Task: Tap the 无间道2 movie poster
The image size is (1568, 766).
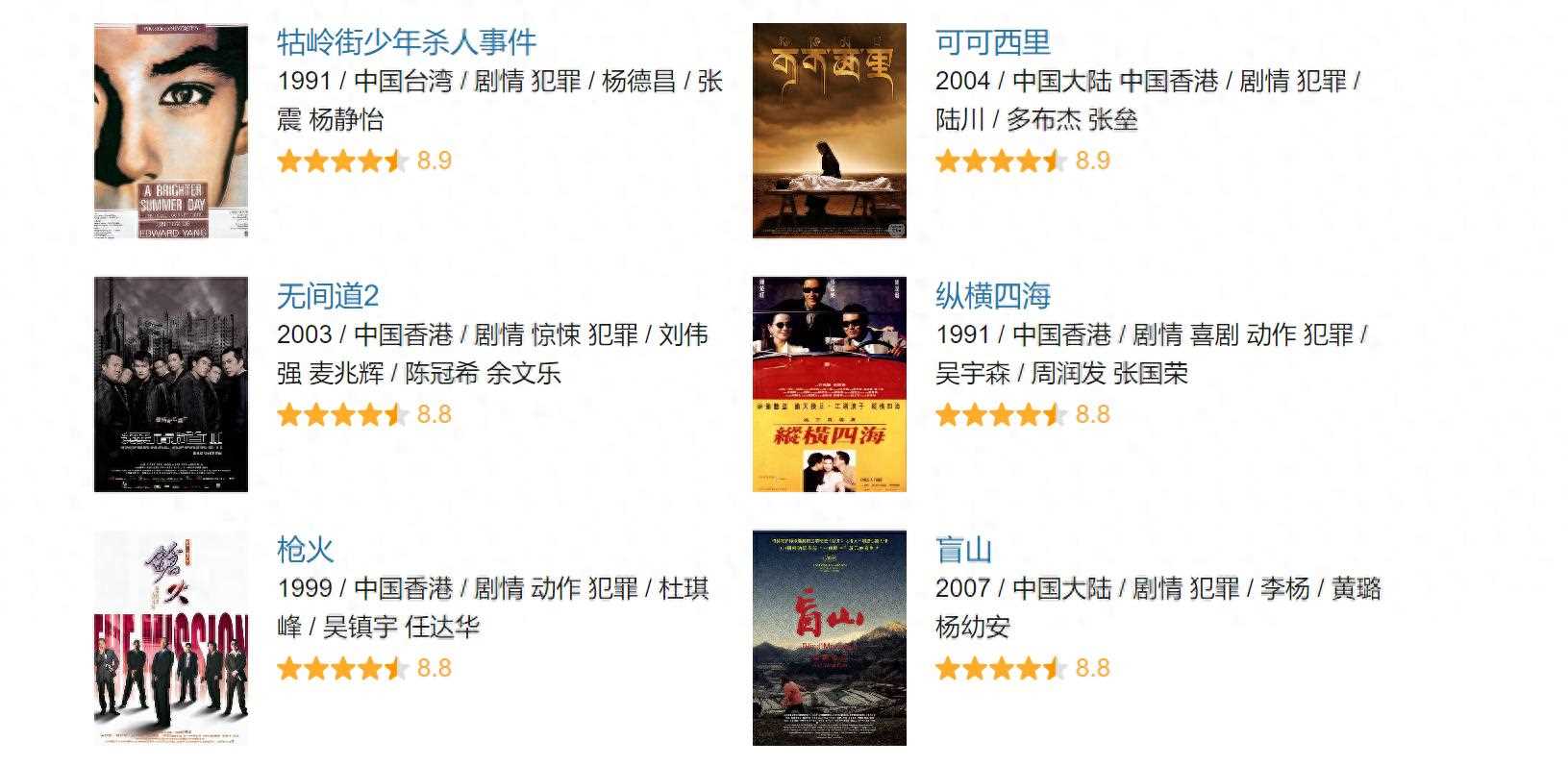Action: click(171, 384)
